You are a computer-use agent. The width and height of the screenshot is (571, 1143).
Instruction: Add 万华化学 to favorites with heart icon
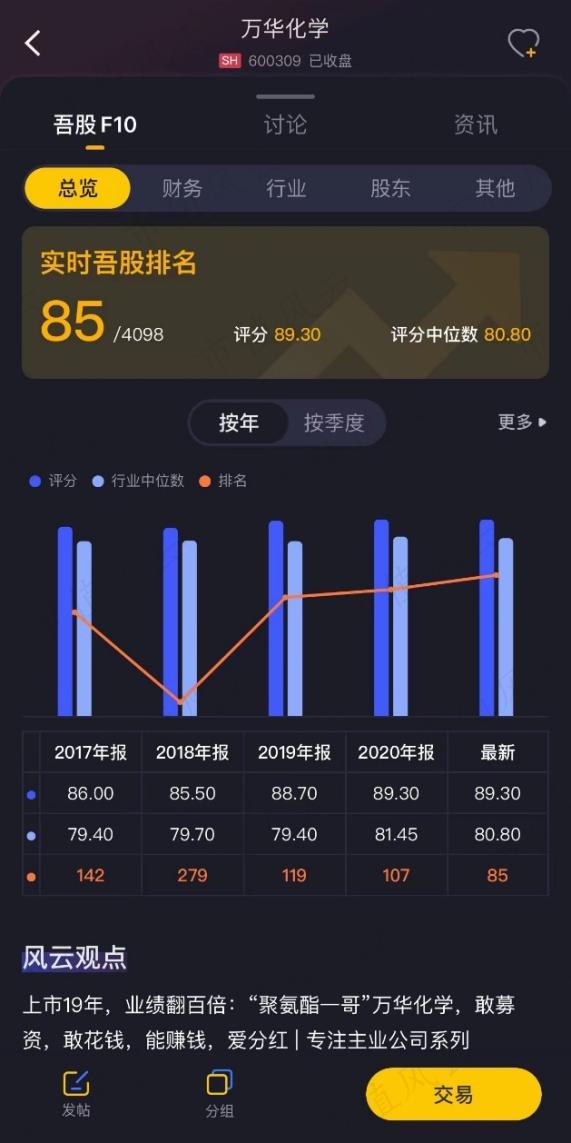point(523,44)
